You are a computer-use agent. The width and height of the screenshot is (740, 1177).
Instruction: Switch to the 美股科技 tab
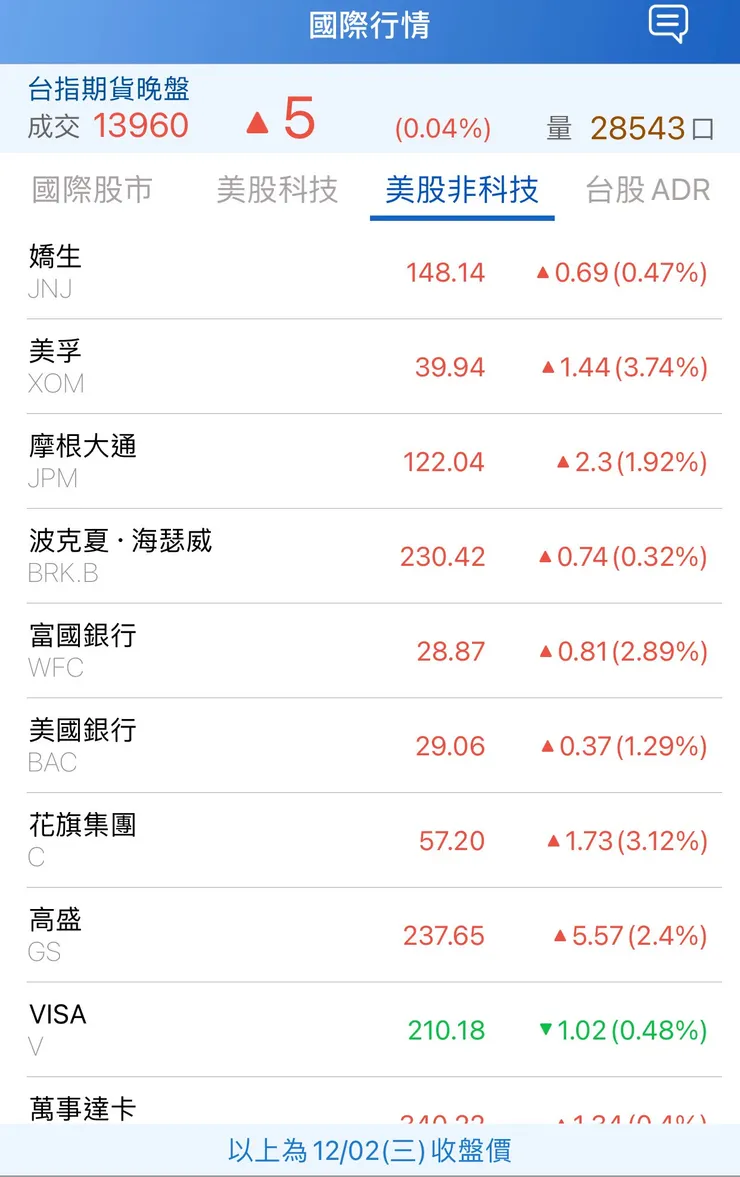click(x=277, y=190)
